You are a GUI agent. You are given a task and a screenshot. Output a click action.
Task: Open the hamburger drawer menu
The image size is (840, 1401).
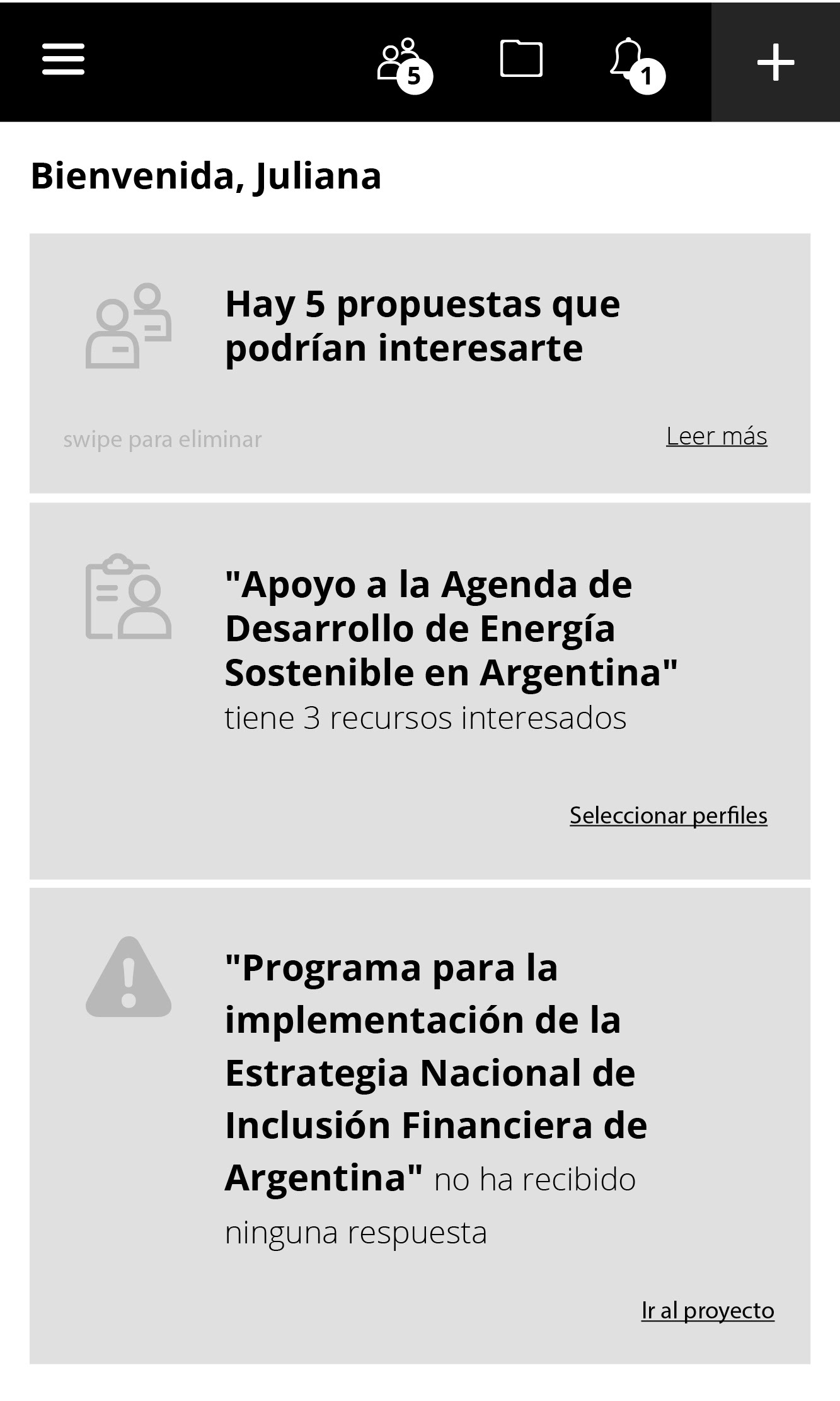(63, 59)
